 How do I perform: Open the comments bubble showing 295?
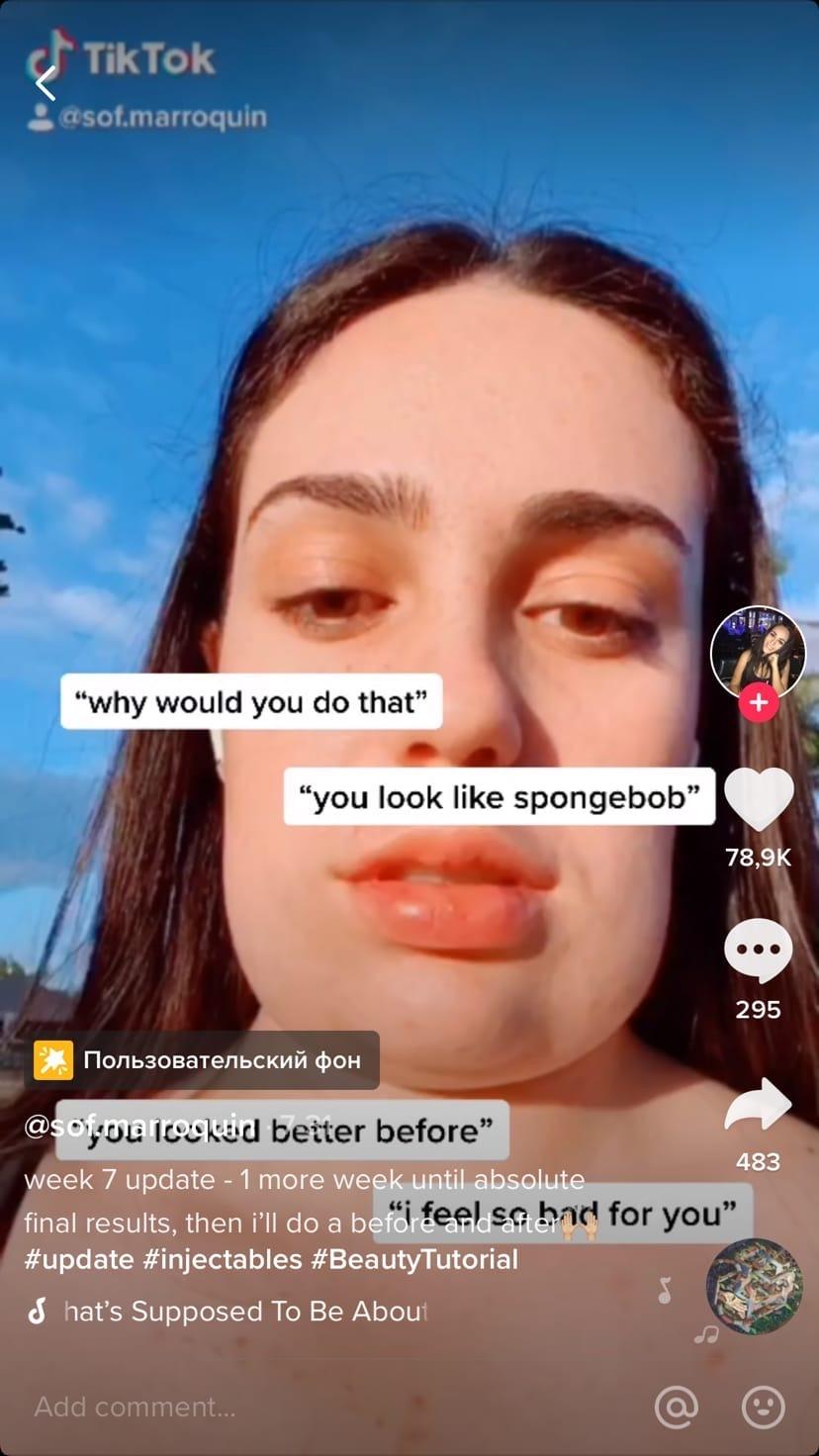(759, 952)
